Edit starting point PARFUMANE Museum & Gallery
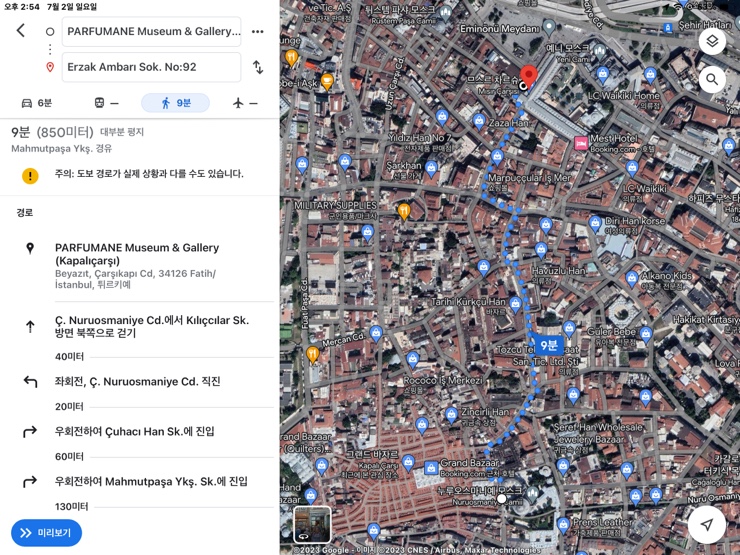The width and height of the screenshot is (740, 555). tap(152, 31)
